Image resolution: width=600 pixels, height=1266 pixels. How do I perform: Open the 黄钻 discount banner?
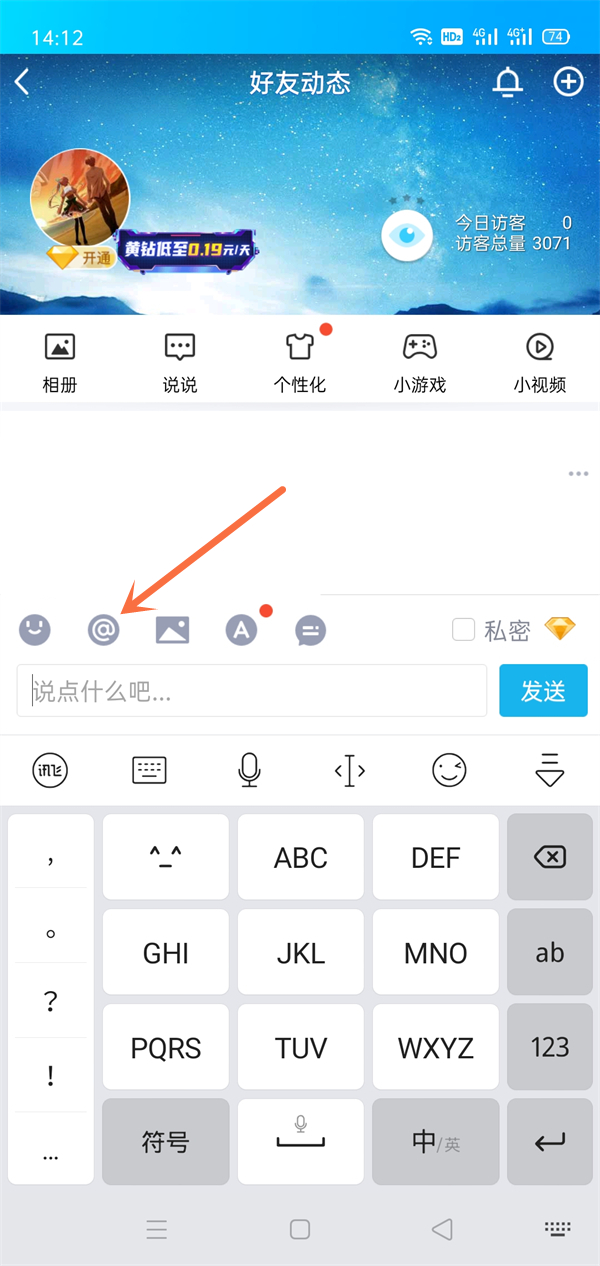(x=187, y=248)
